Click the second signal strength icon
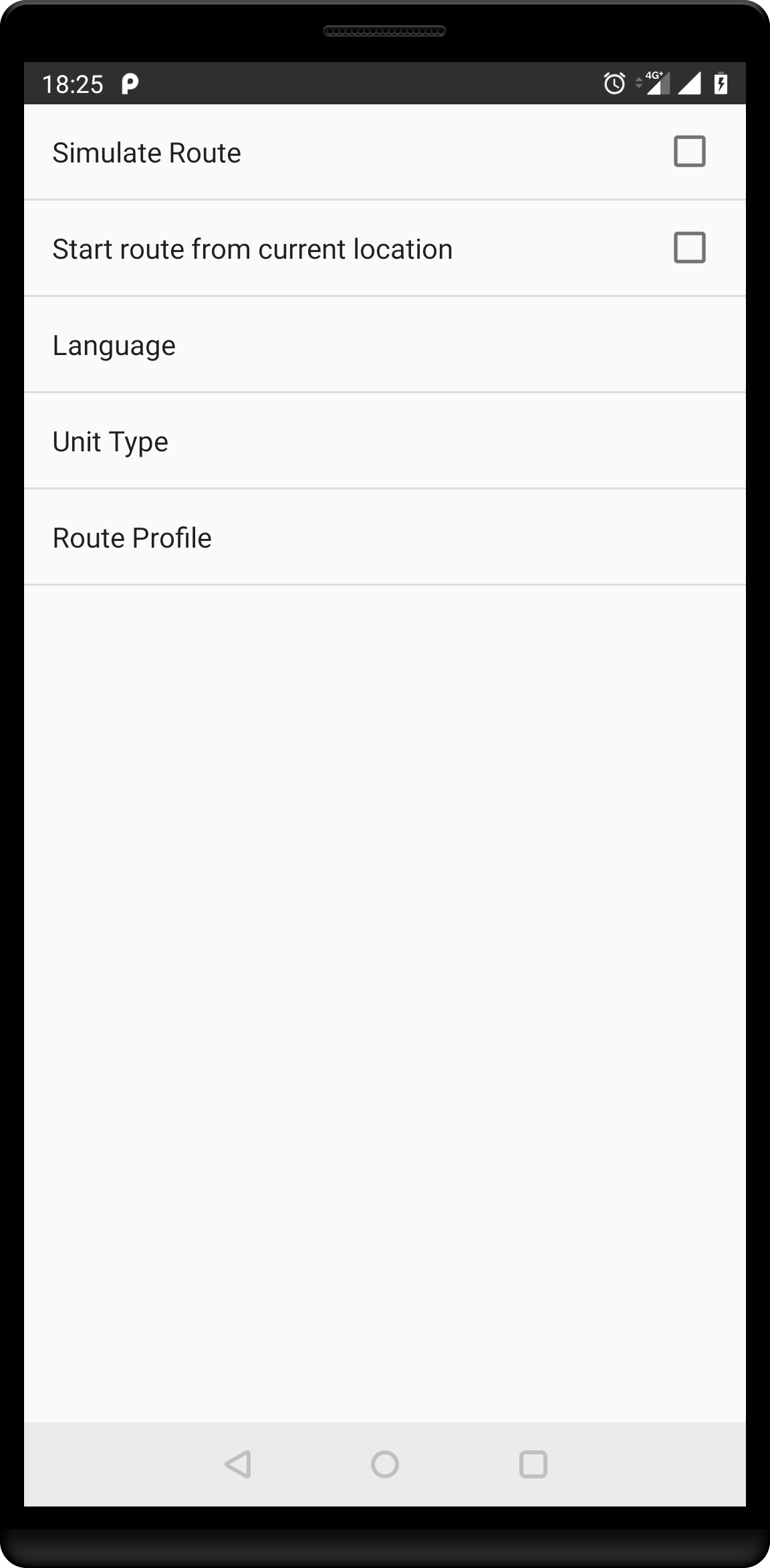Screen dimensions: 770x1568 [x=690, y=84]
